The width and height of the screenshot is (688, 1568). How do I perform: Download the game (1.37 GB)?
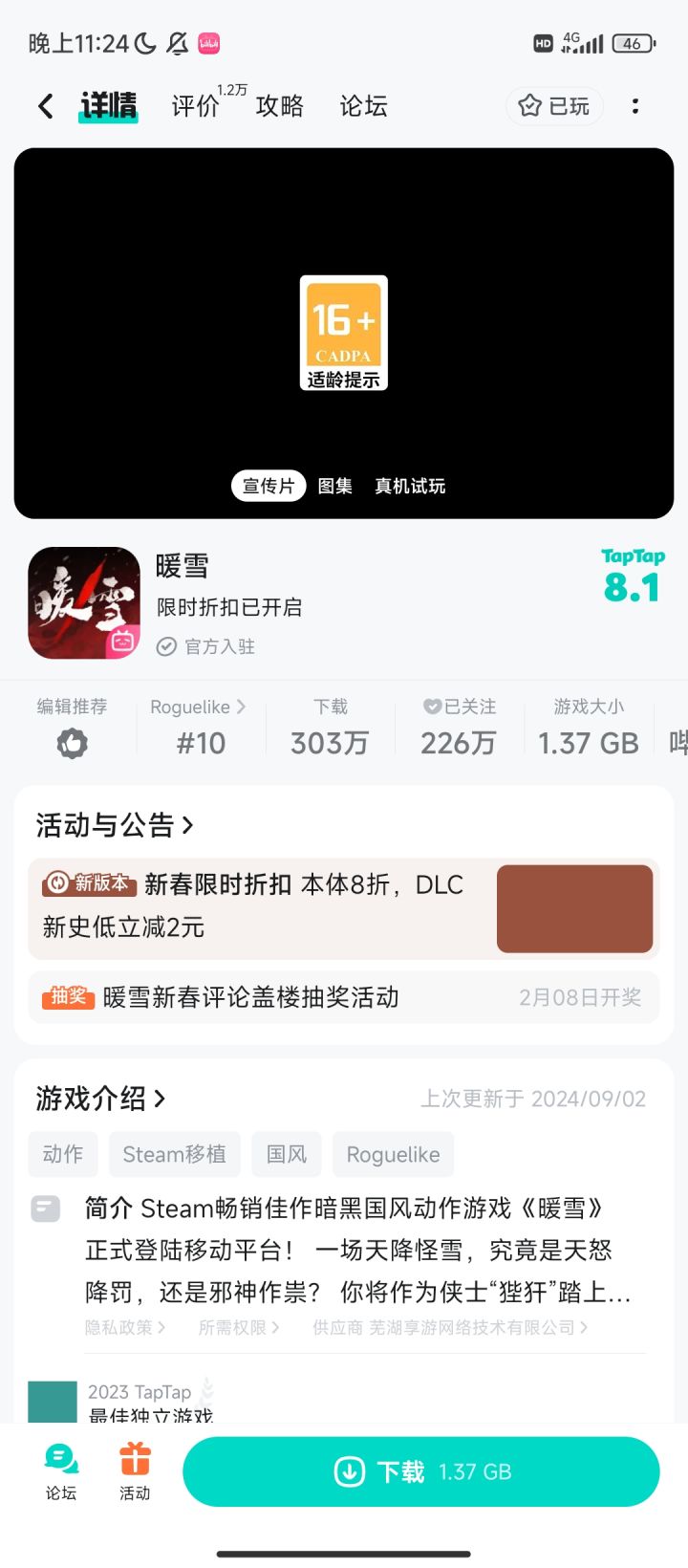(420, 1471)
